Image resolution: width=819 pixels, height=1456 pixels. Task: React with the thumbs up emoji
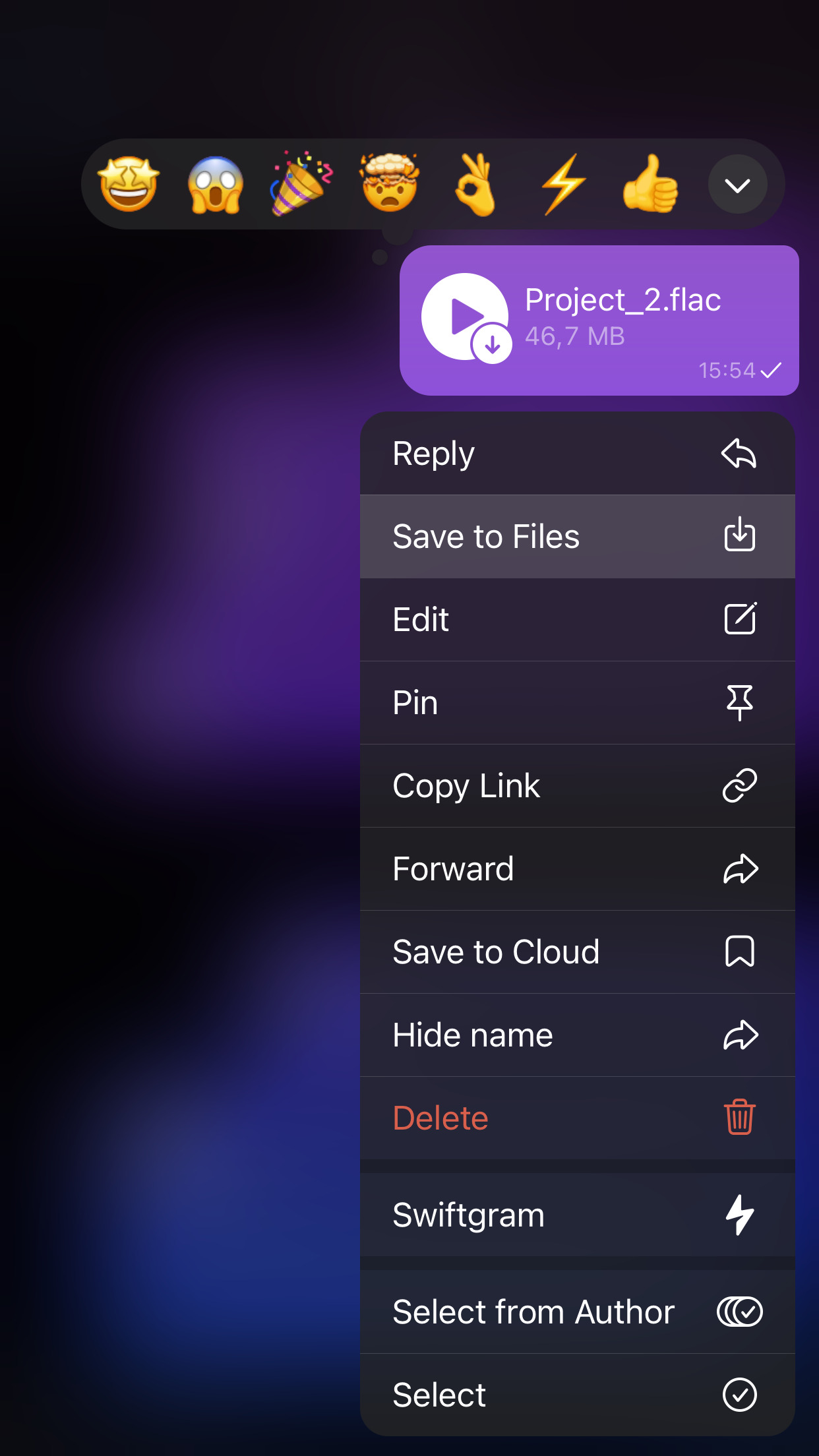(x=650, y=184)
